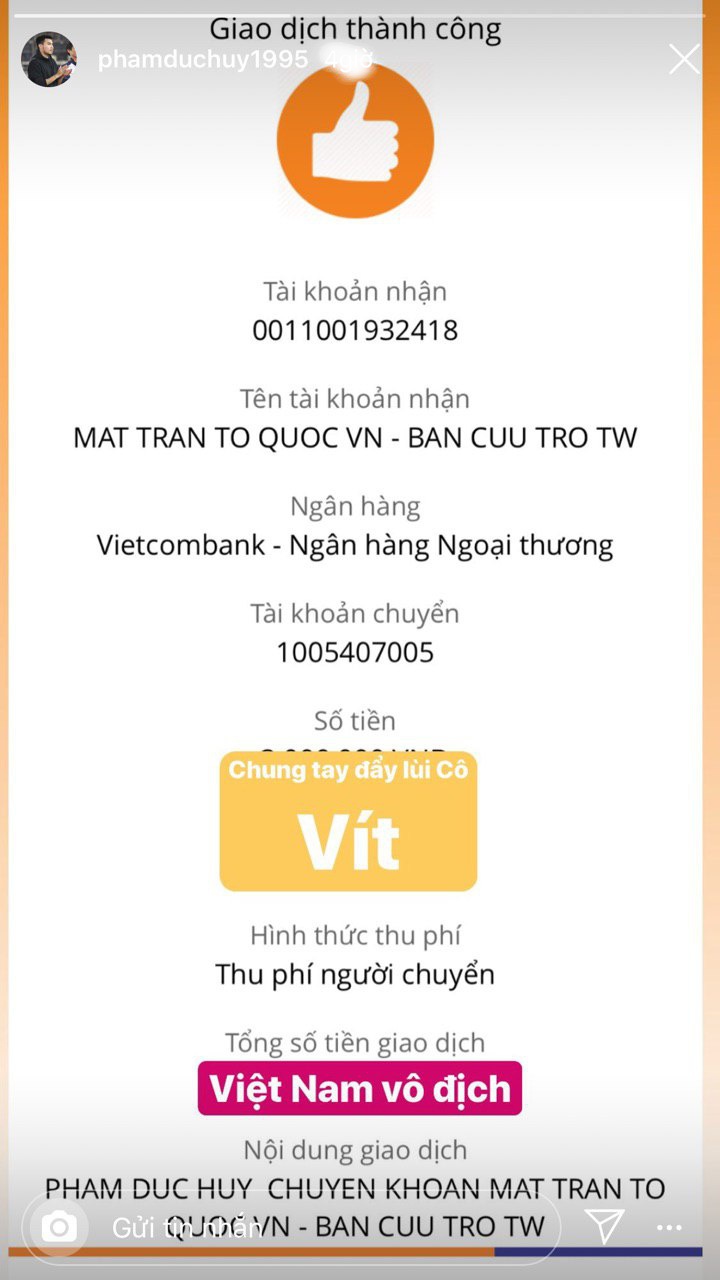Tap the phamduchuy1995 username
Screen dimensions: 720x1280
pos(202,60)
